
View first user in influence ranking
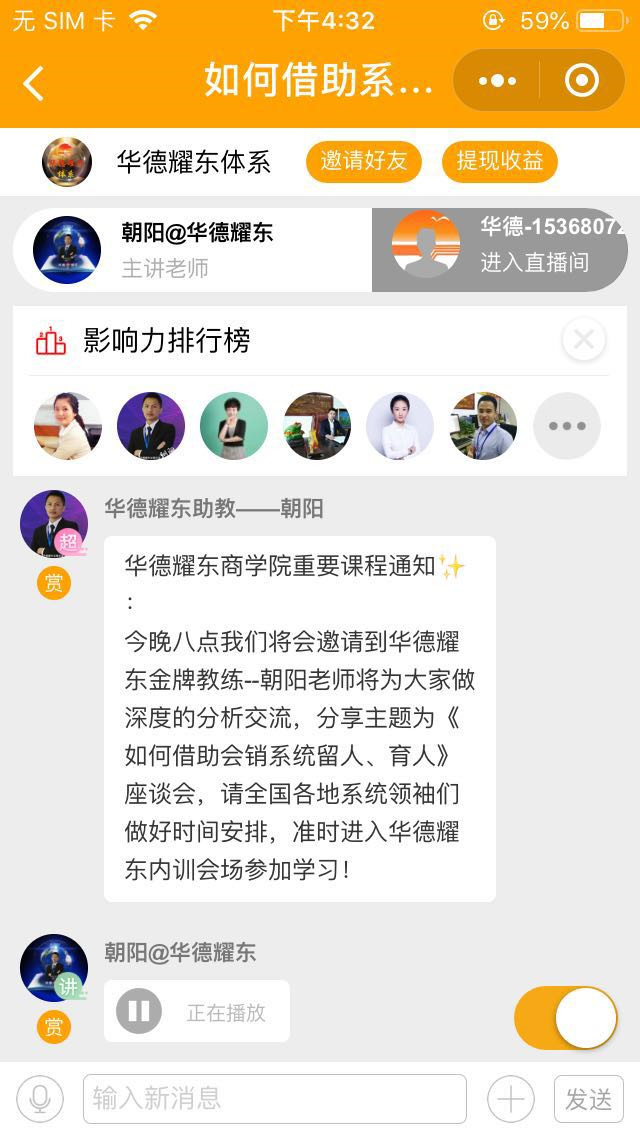pos(68,426)
